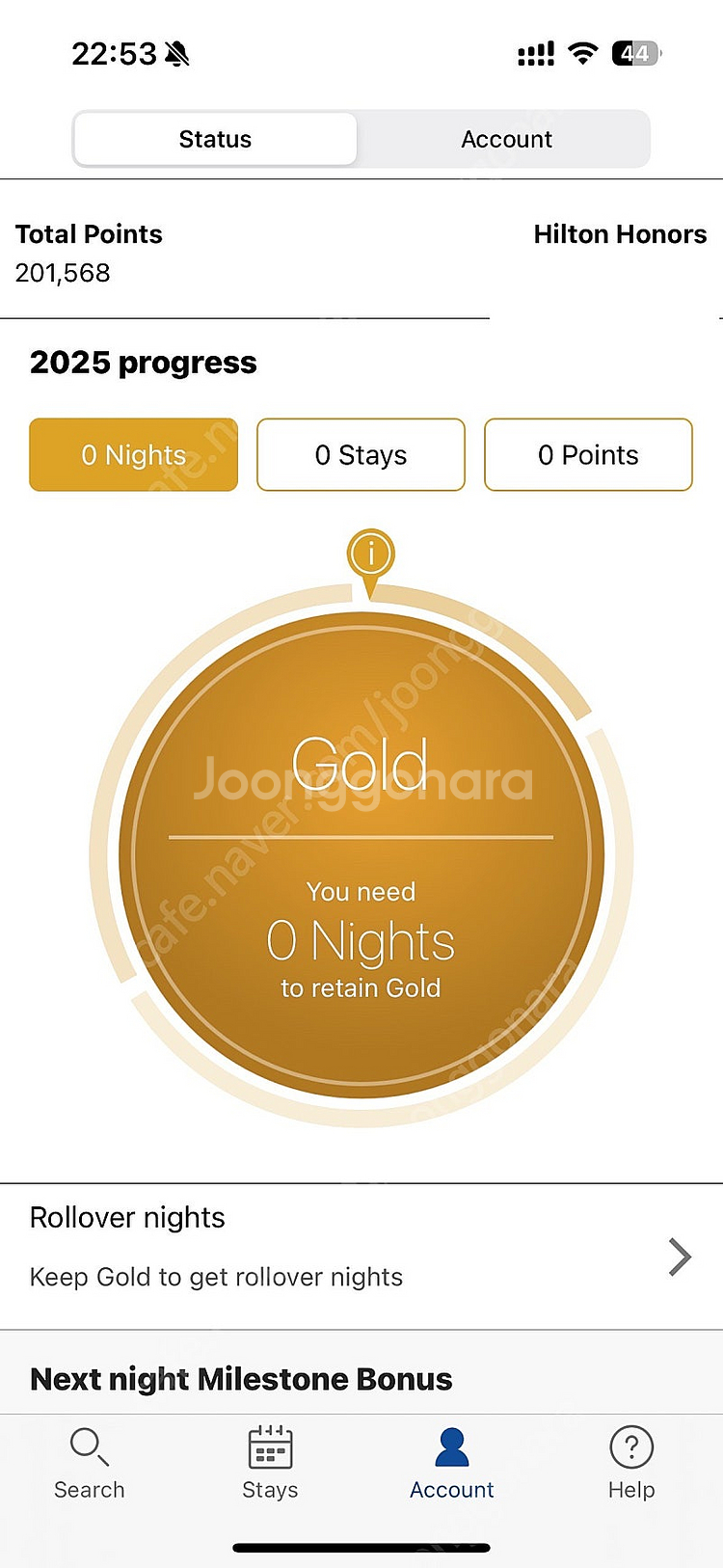Open the Stays tab

tap(270, 1463)
